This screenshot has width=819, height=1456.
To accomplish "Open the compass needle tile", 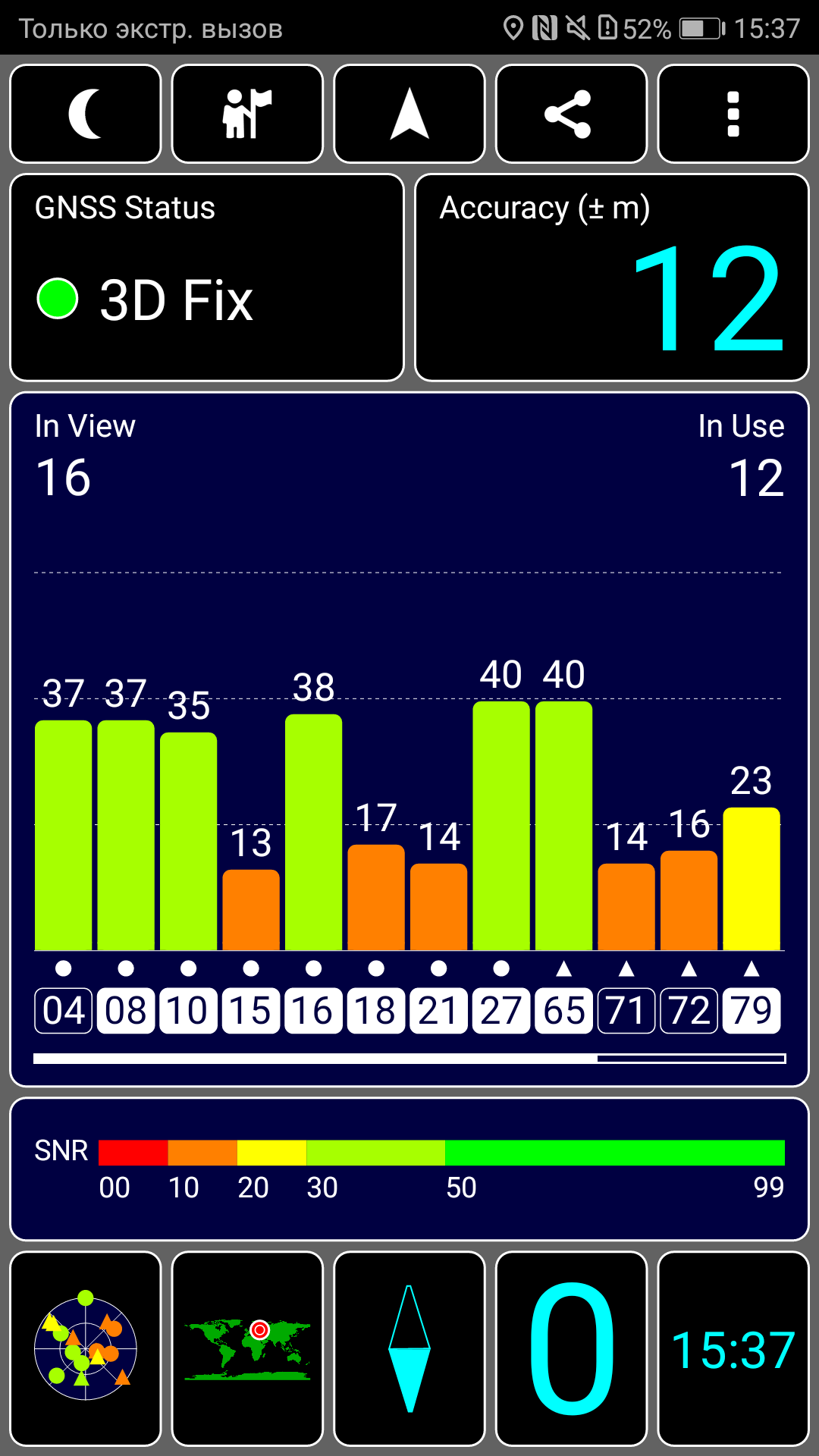I will (x=409, y=1349).
